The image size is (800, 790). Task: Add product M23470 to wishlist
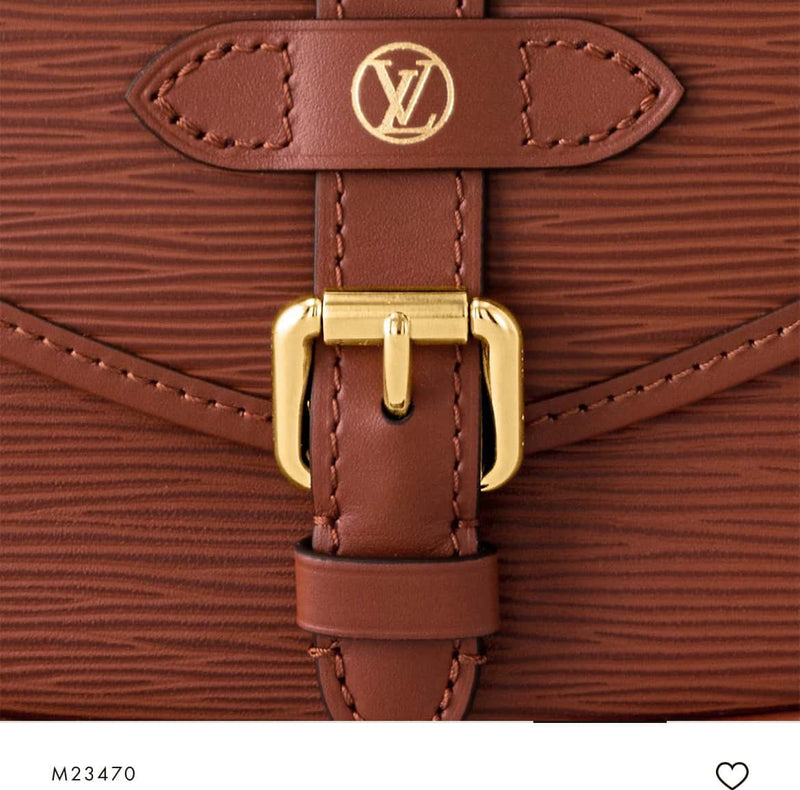click(732, 775)
